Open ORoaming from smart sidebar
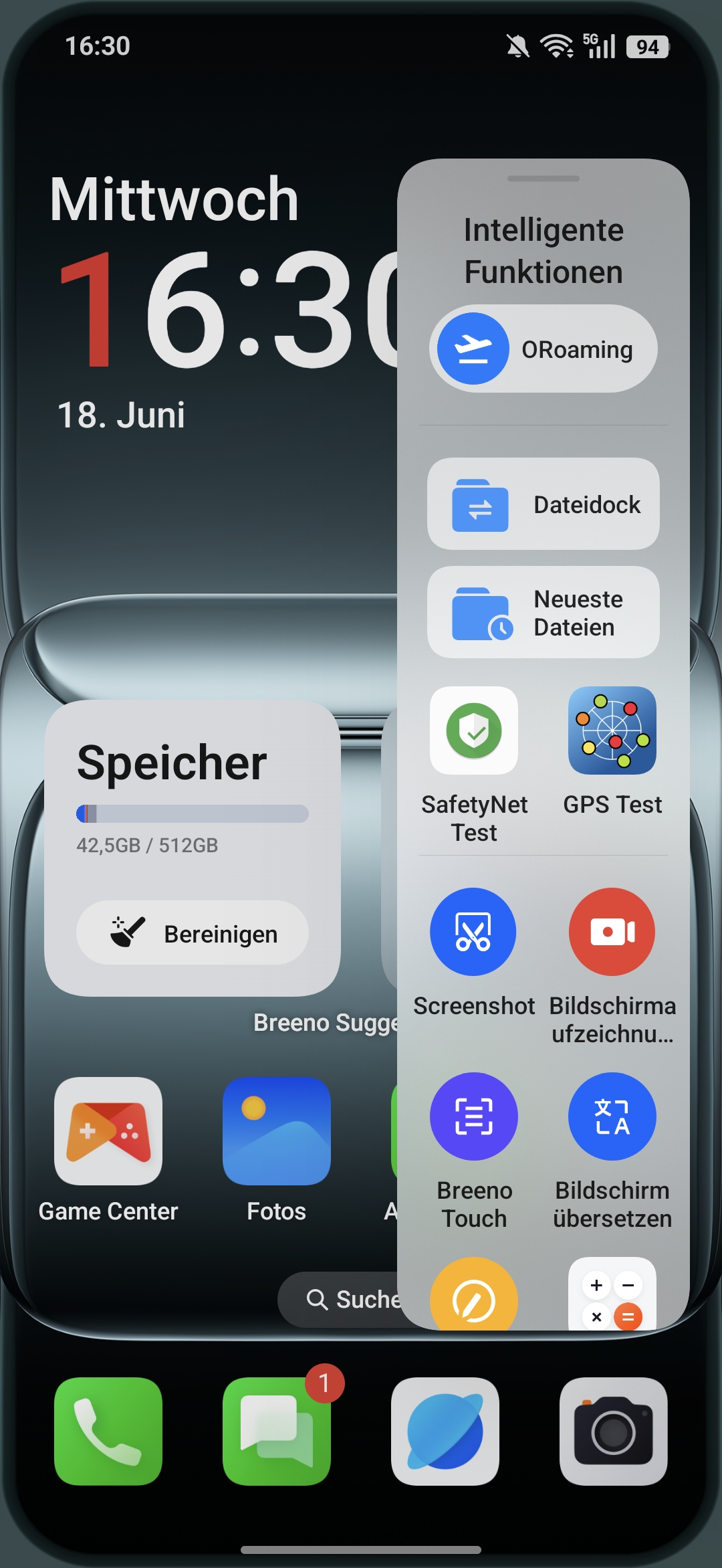This screenshot has width=722, height=1568. pos(543,349)
